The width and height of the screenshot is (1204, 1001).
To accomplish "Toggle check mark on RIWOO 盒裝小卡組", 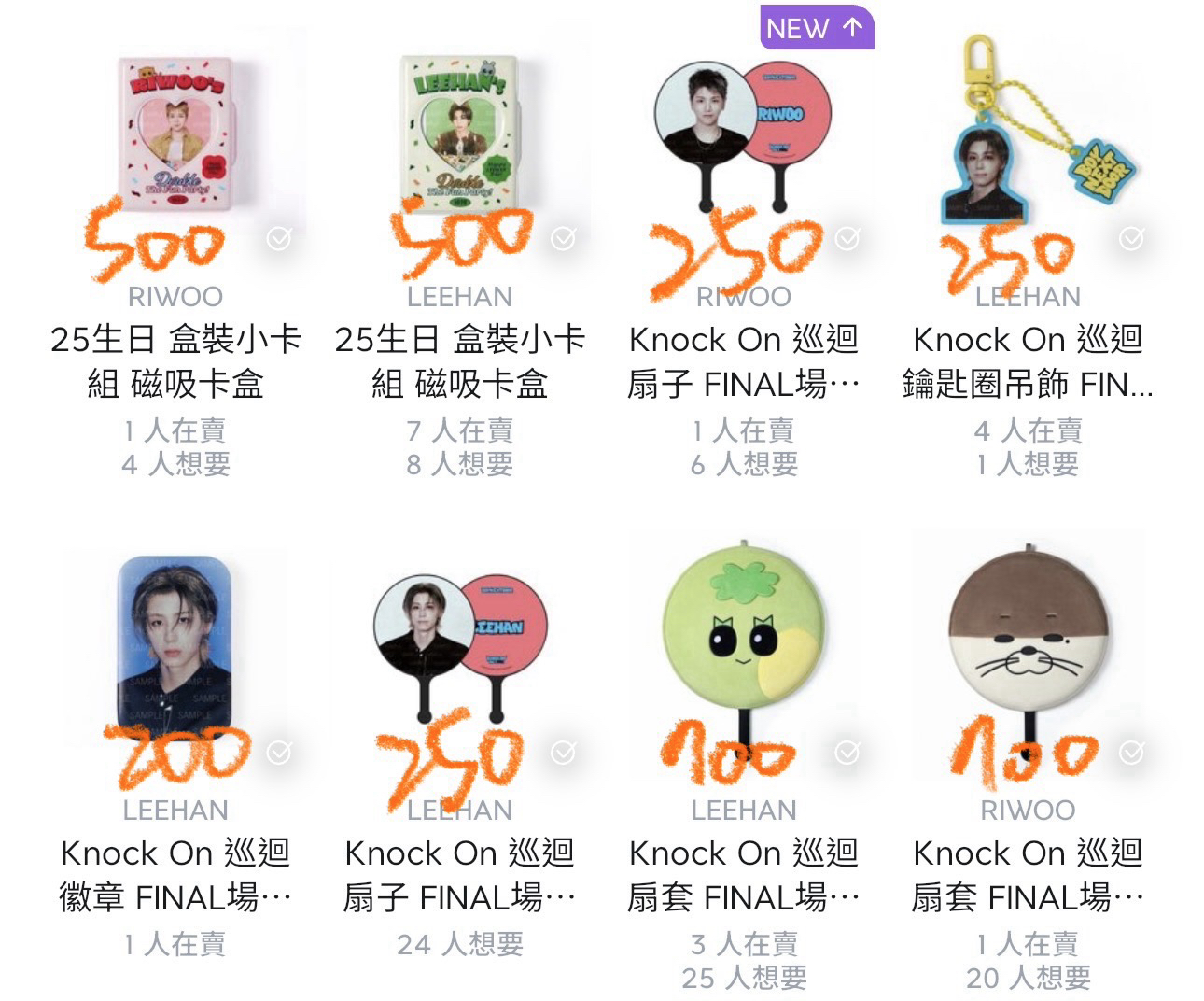I will 279,239.
